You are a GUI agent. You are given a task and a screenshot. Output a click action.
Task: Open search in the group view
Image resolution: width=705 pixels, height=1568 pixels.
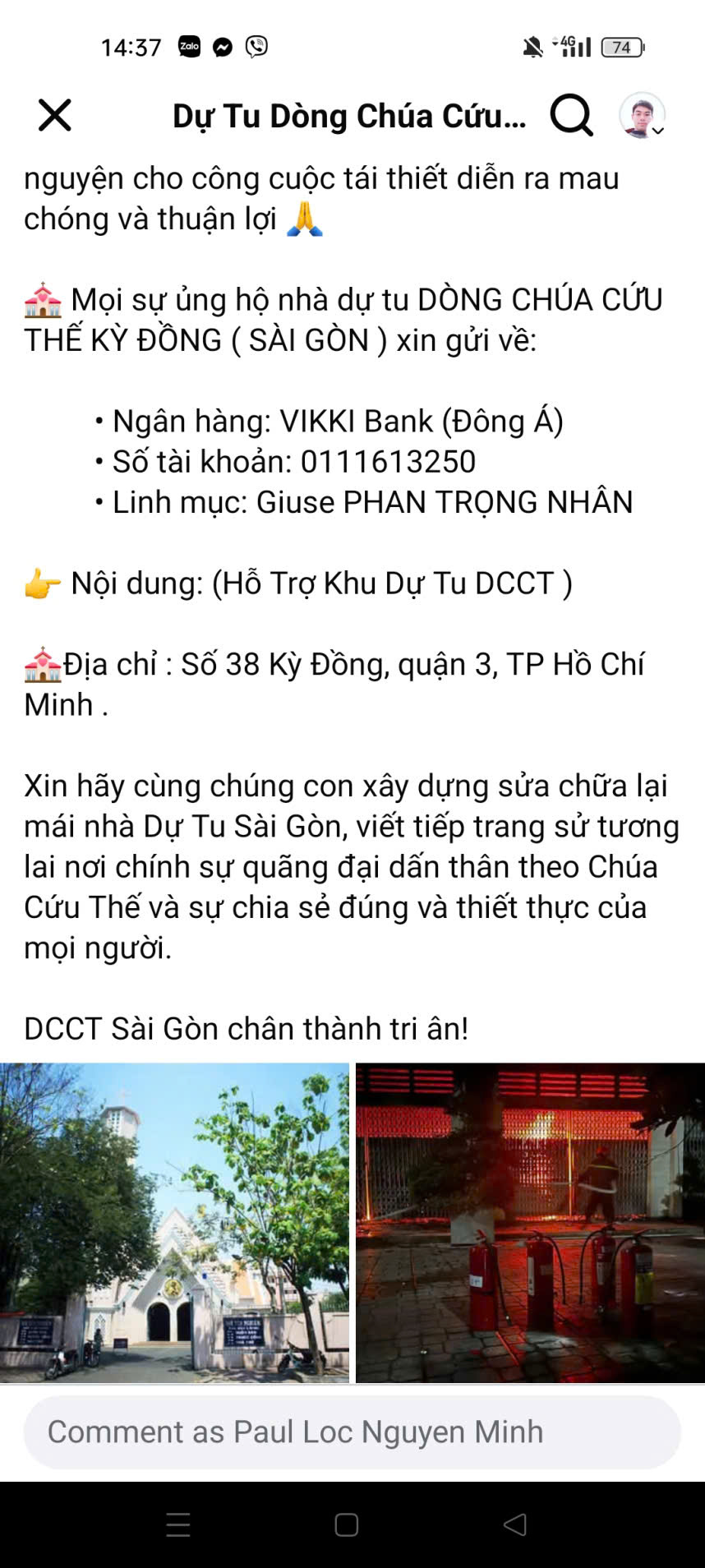pyautogui.click(x=570, y=117)
